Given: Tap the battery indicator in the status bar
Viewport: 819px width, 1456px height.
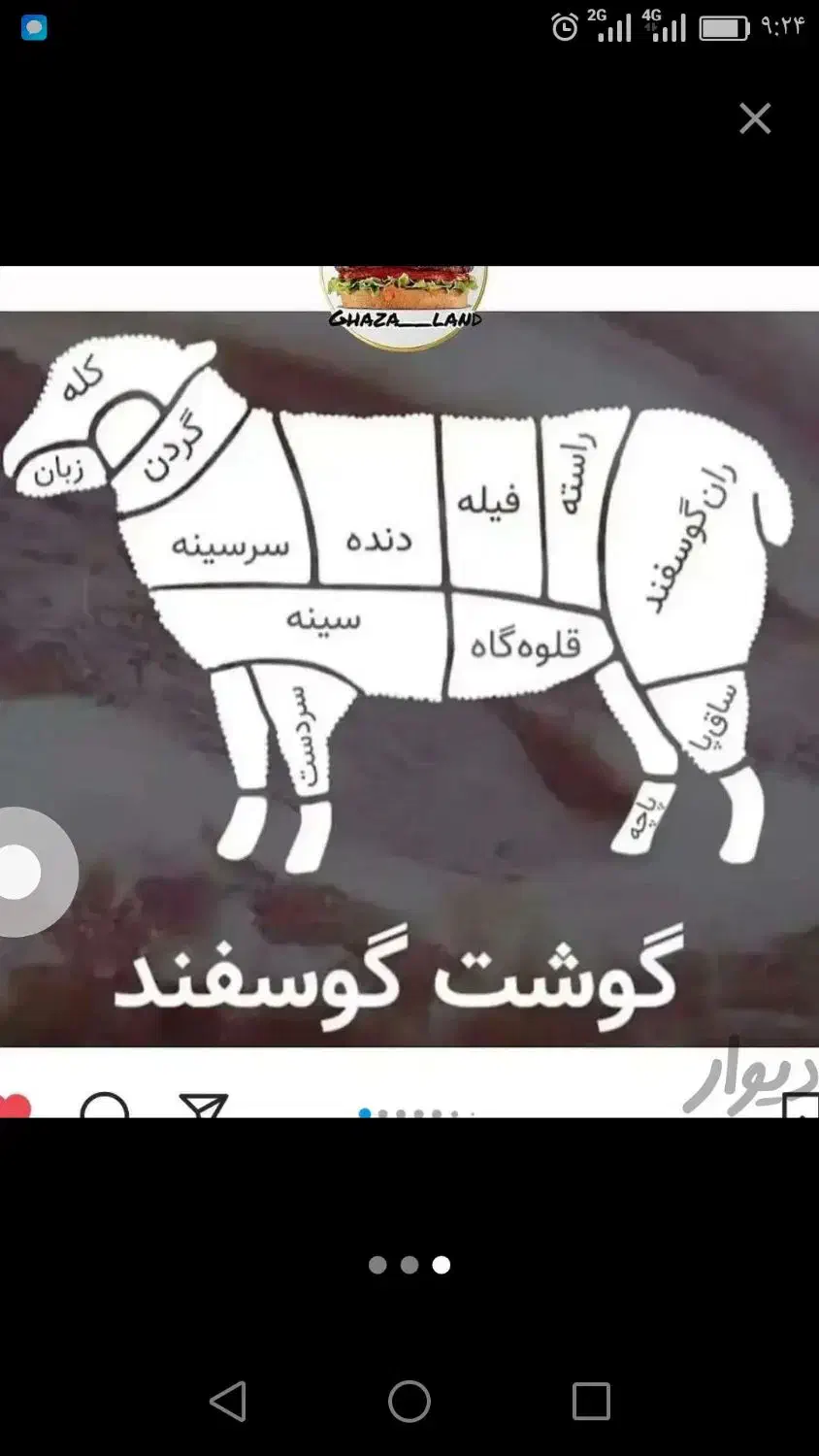Looking at the screenshot, I should (x=723, y=27).
